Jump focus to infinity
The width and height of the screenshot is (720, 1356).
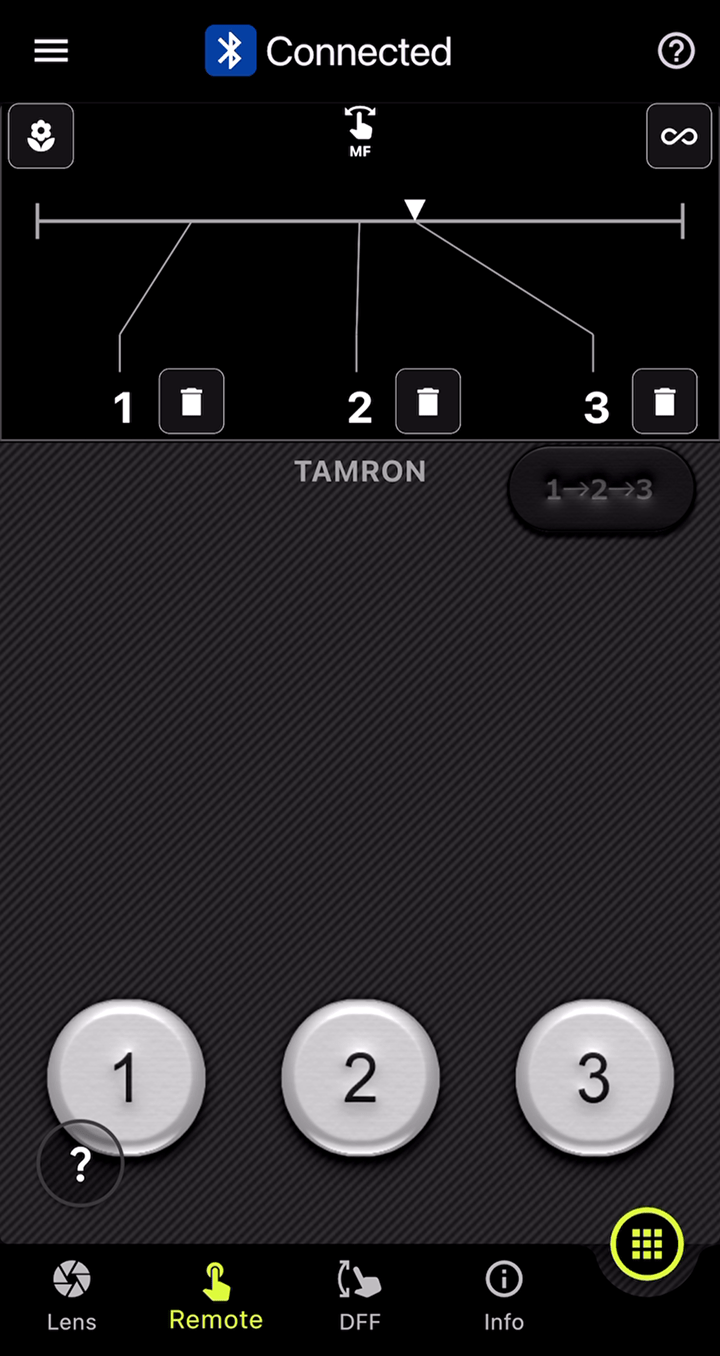(x=679, y=136)
